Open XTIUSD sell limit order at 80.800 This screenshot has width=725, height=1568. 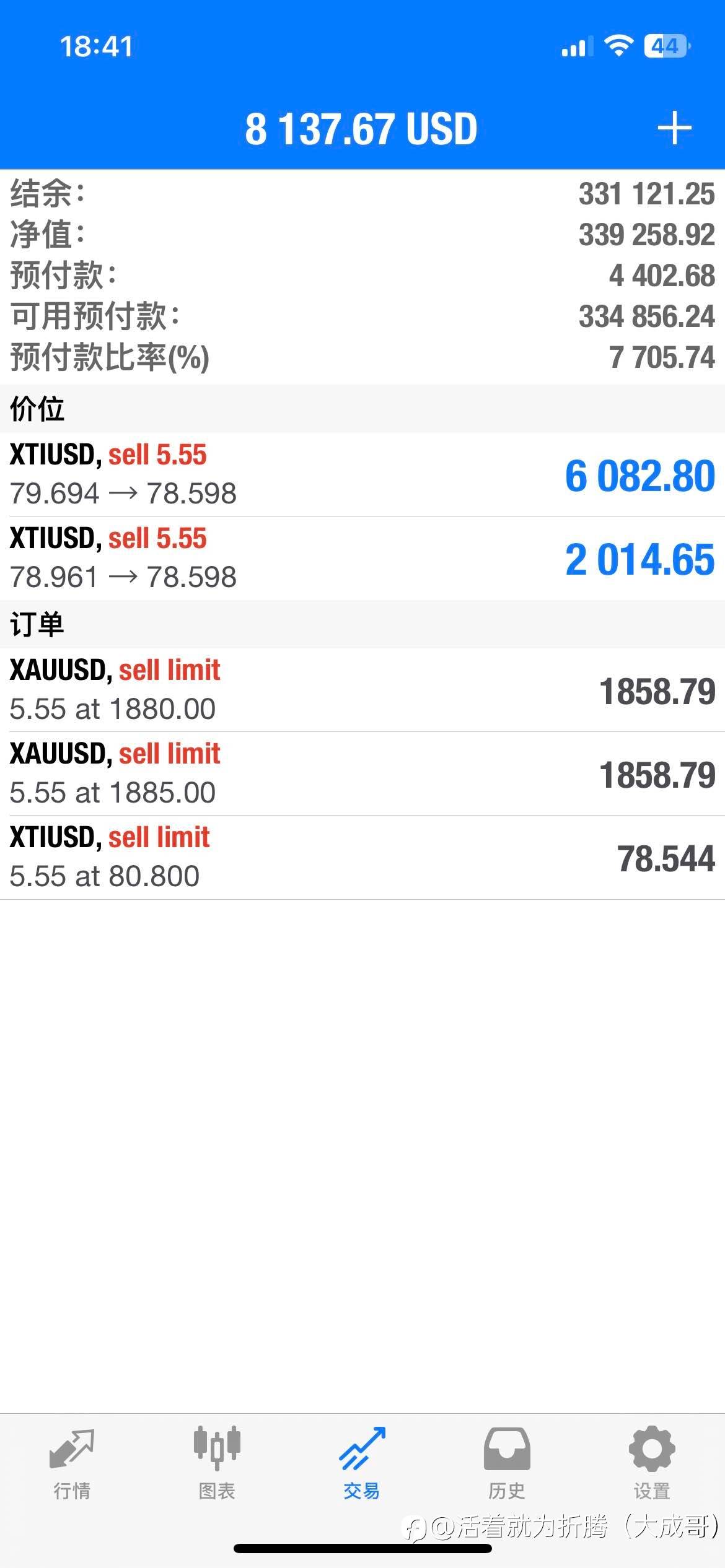pos(362,857)
